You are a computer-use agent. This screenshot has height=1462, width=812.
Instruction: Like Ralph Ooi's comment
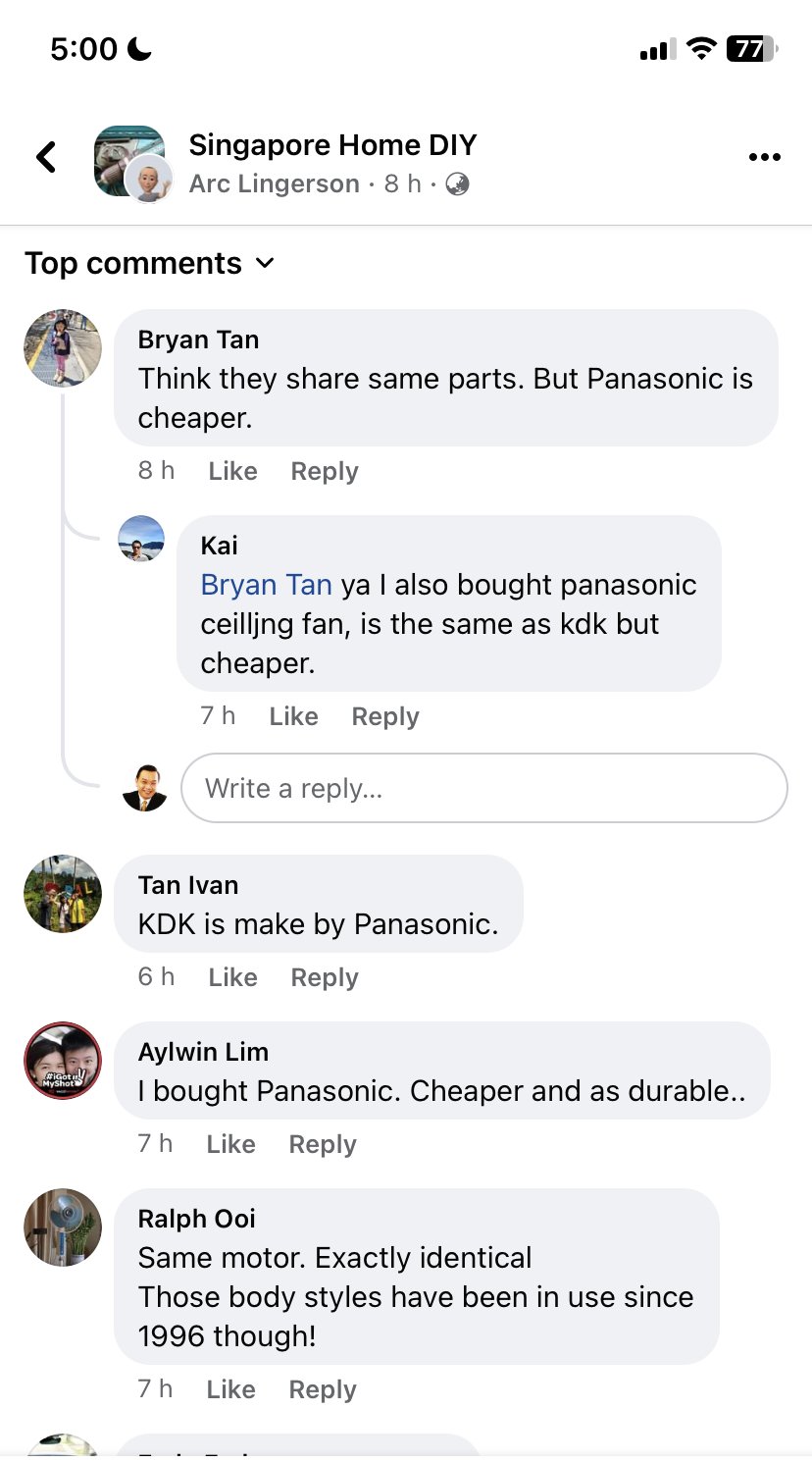[x=230, y=1389]
